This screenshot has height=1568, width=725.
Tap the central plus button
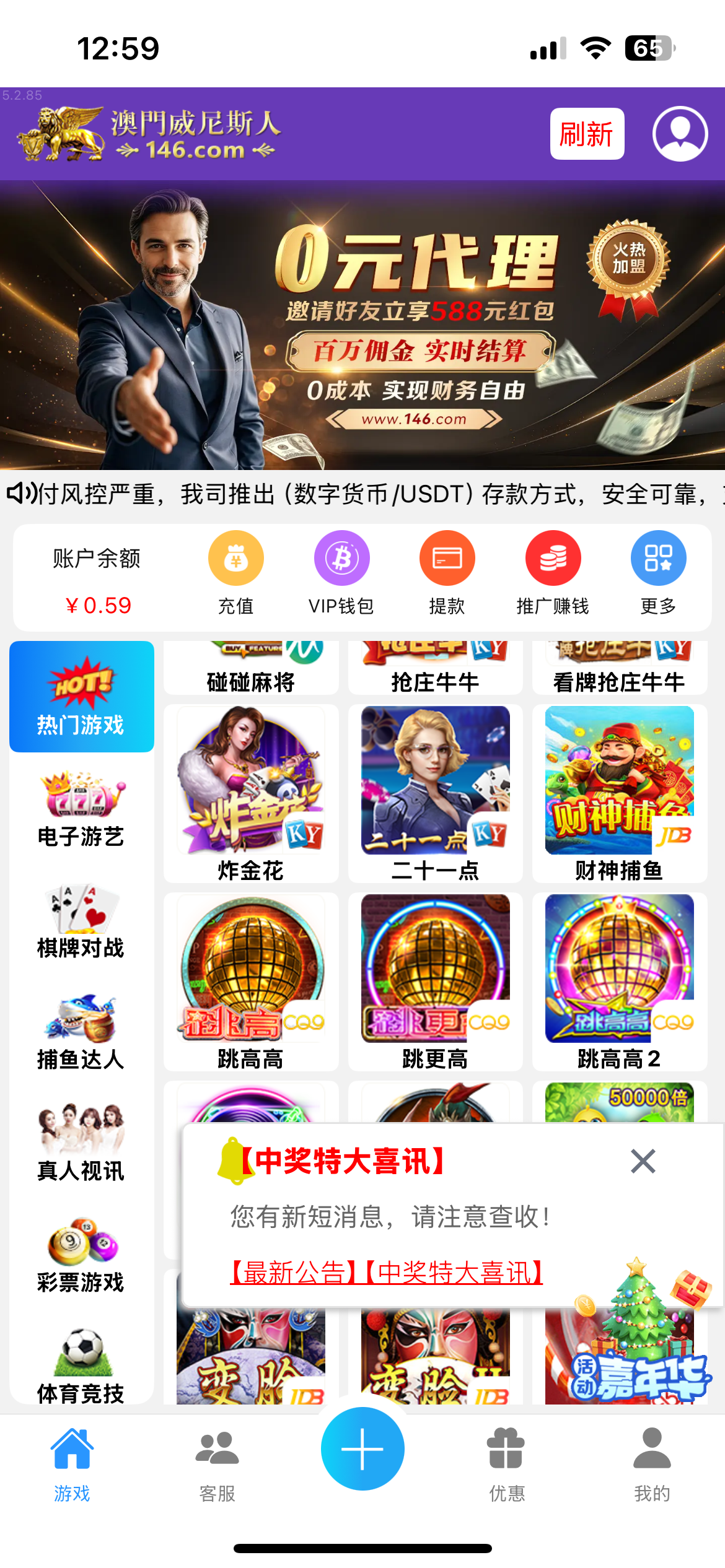[x=362, y=1449]
